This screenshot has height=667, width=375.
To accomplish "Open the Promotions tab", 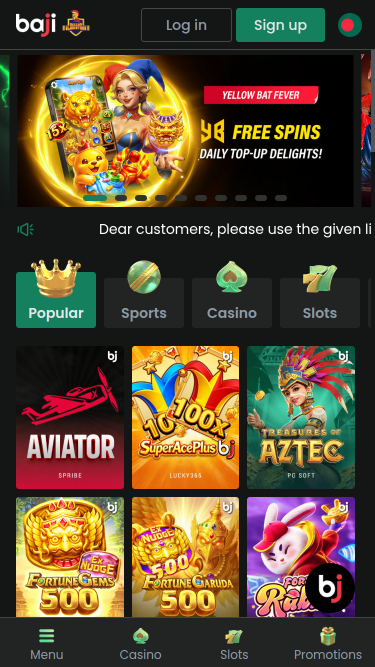I will 328,644.
